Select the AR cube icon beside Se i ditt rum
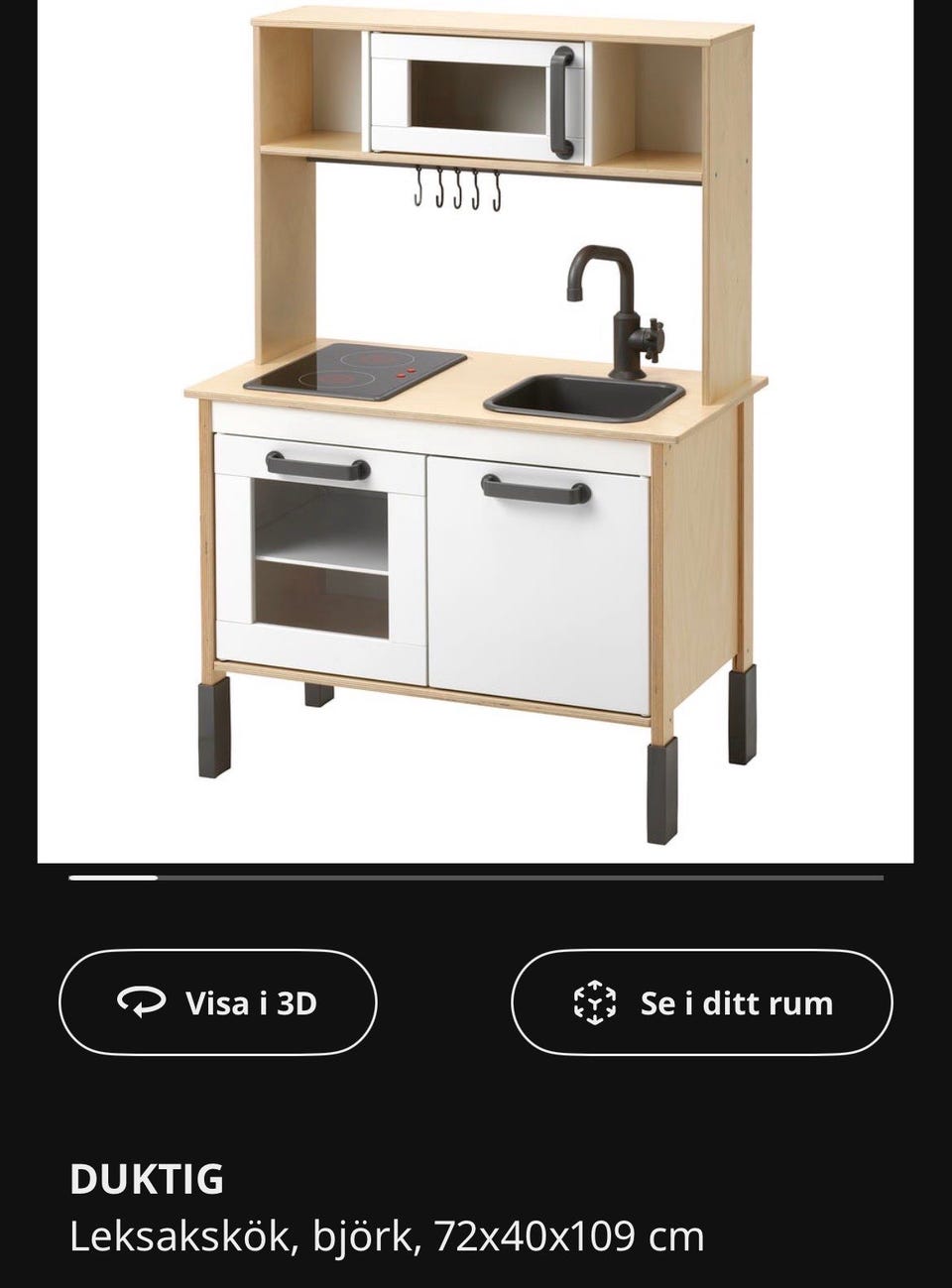Screen dimensions: 952x1288 pos(596,1002)
